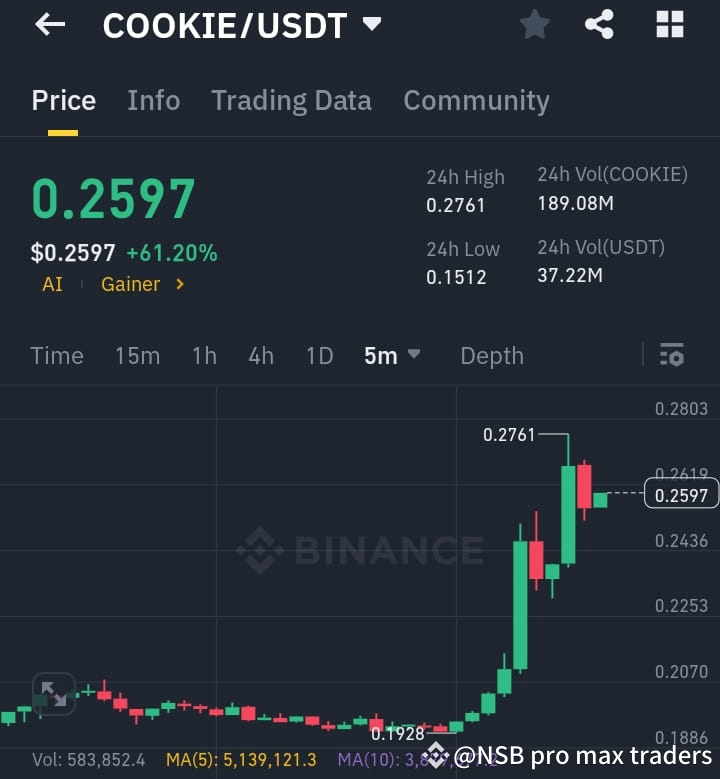Tap the AI category label

(51, 285)
